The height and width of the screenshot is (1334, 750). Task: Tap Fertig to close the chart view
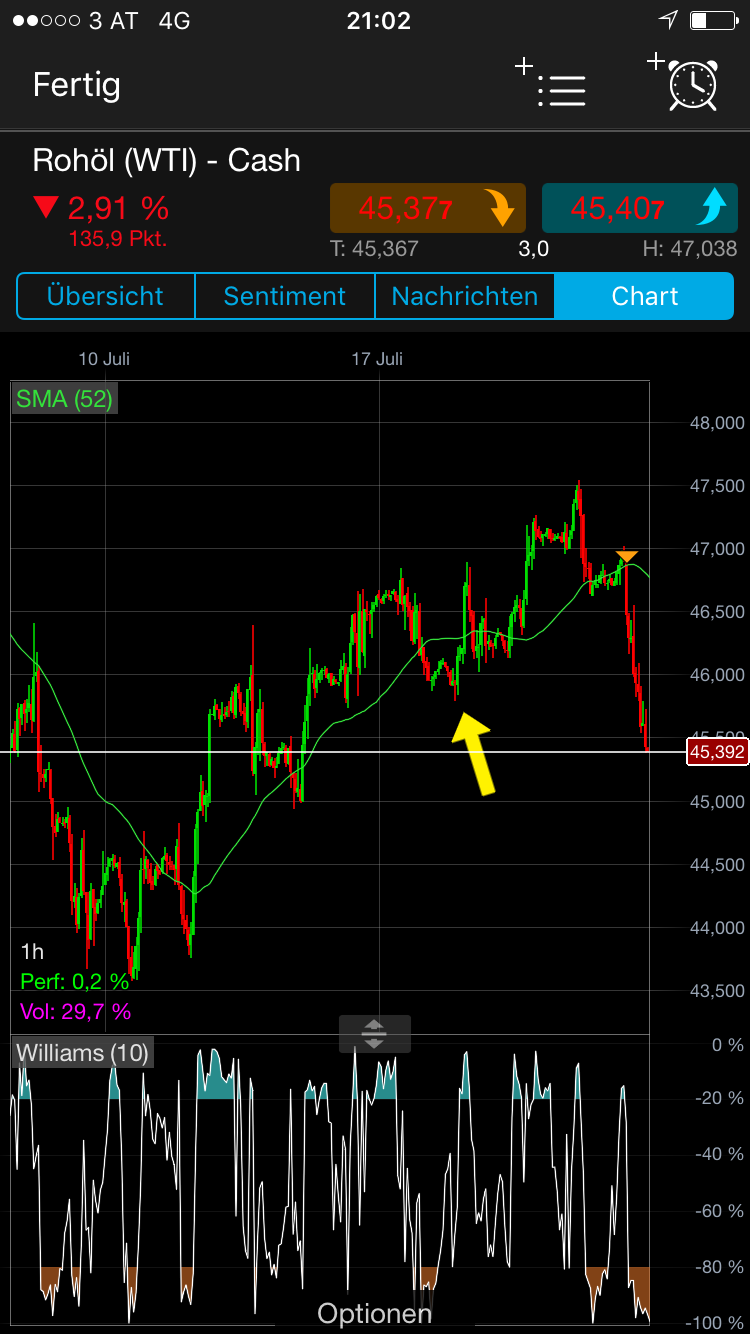tap(76, 85)
